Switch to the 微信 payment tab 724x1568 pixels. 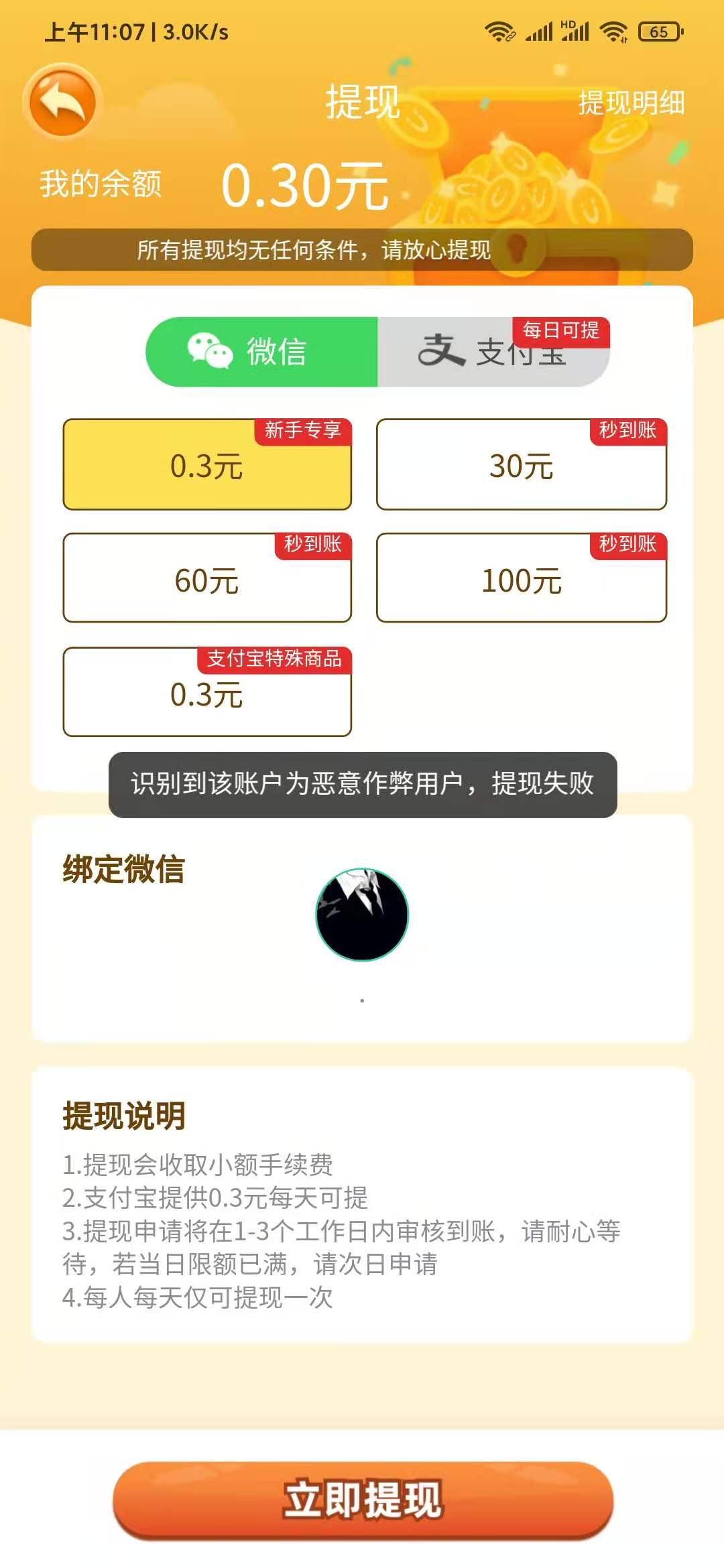(x=262, y=352)
